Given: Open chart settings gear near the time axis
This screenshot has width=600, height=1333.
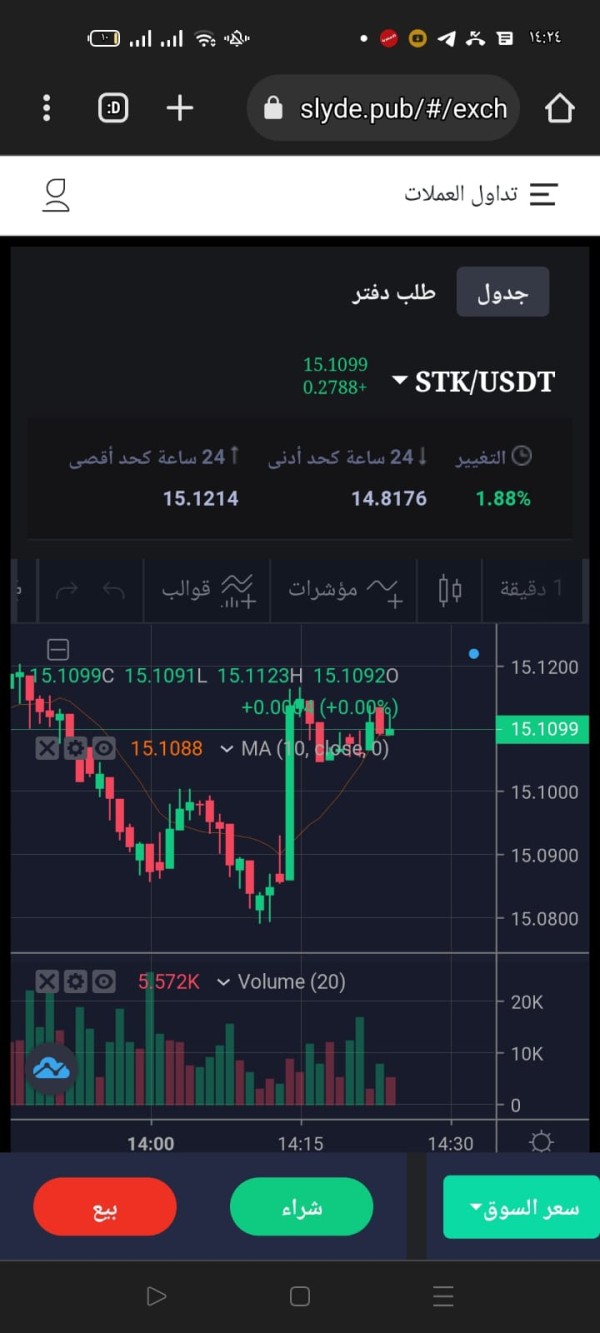Looking at the screenshot, I should (x=541, y=1142).
